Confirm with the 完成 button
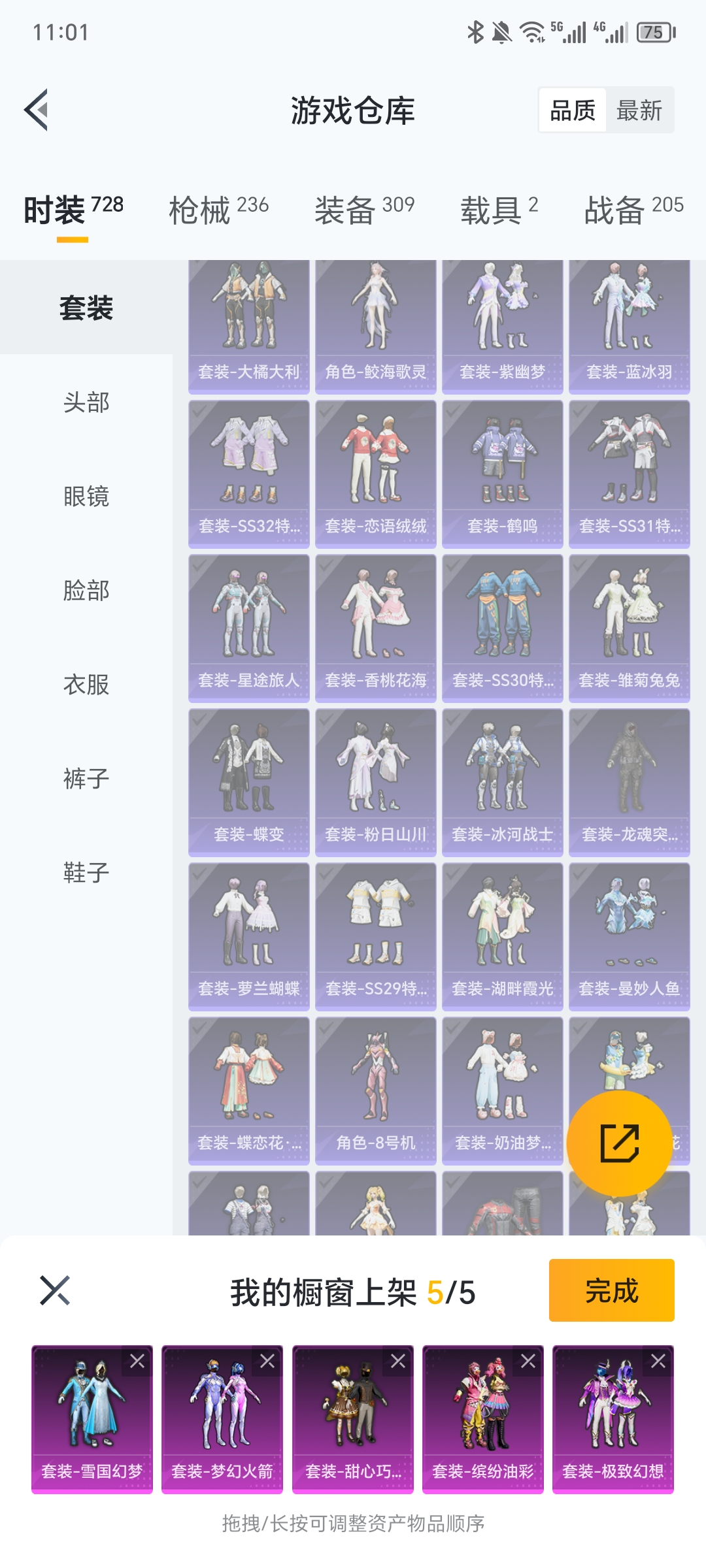Screen dimensions: 706x1568 [x=611, y=1290]
